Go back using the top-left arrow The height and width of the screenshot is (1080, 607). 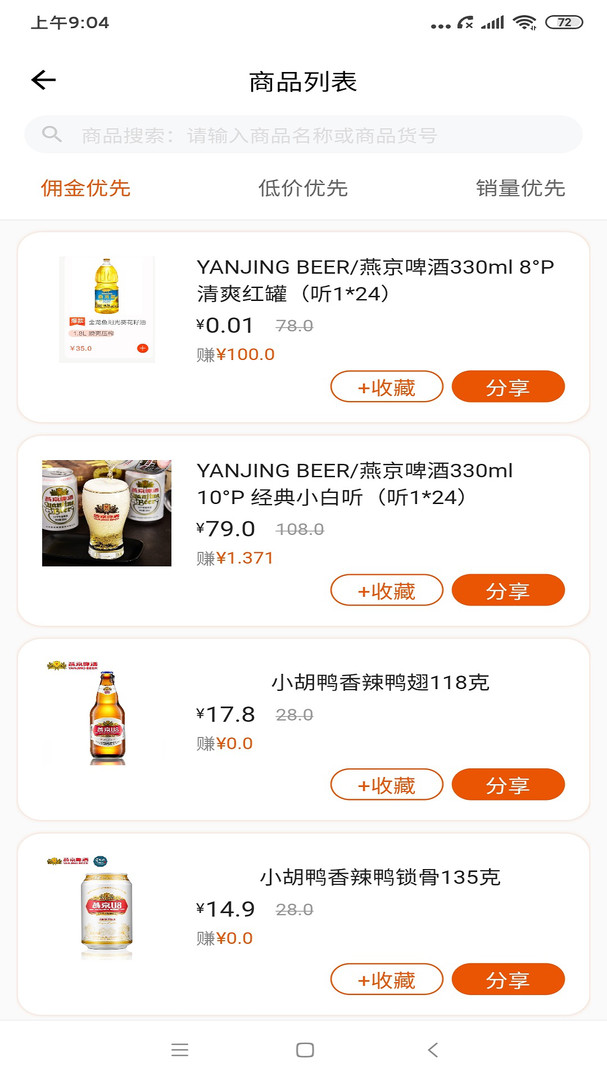43,81
